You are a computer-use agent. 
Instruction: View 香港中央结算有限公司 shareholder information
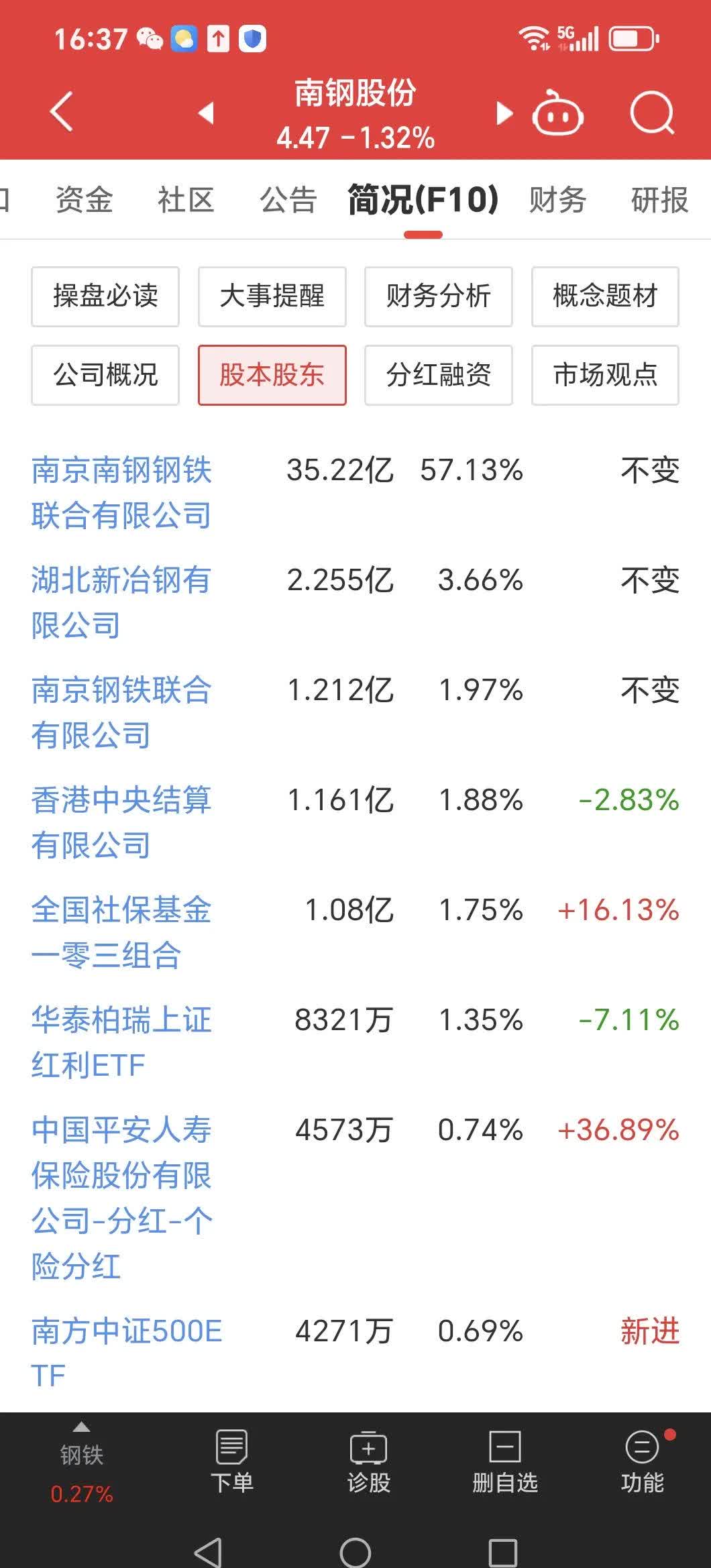click(x=122, y=823)
